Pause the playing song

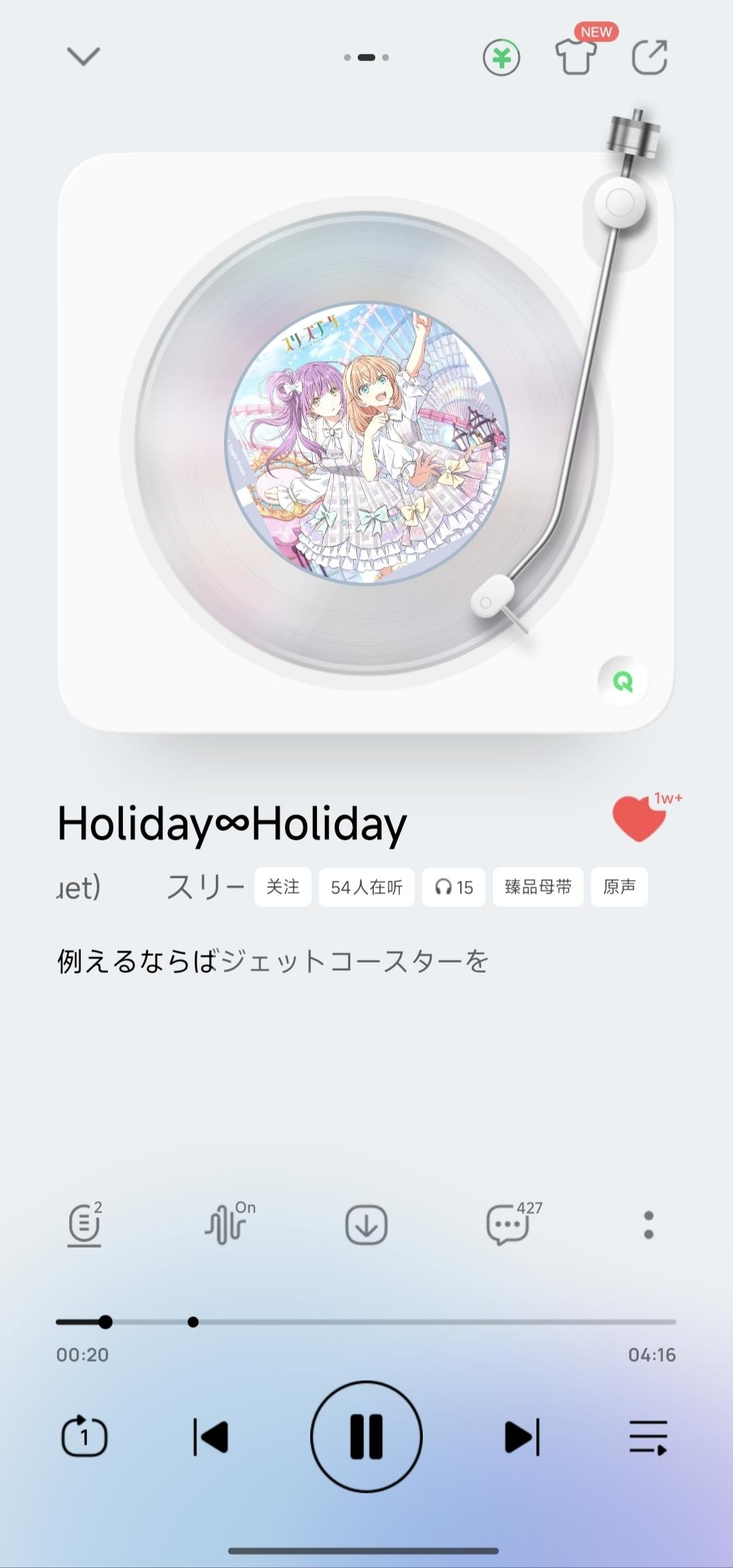[x=366, y=1437]
